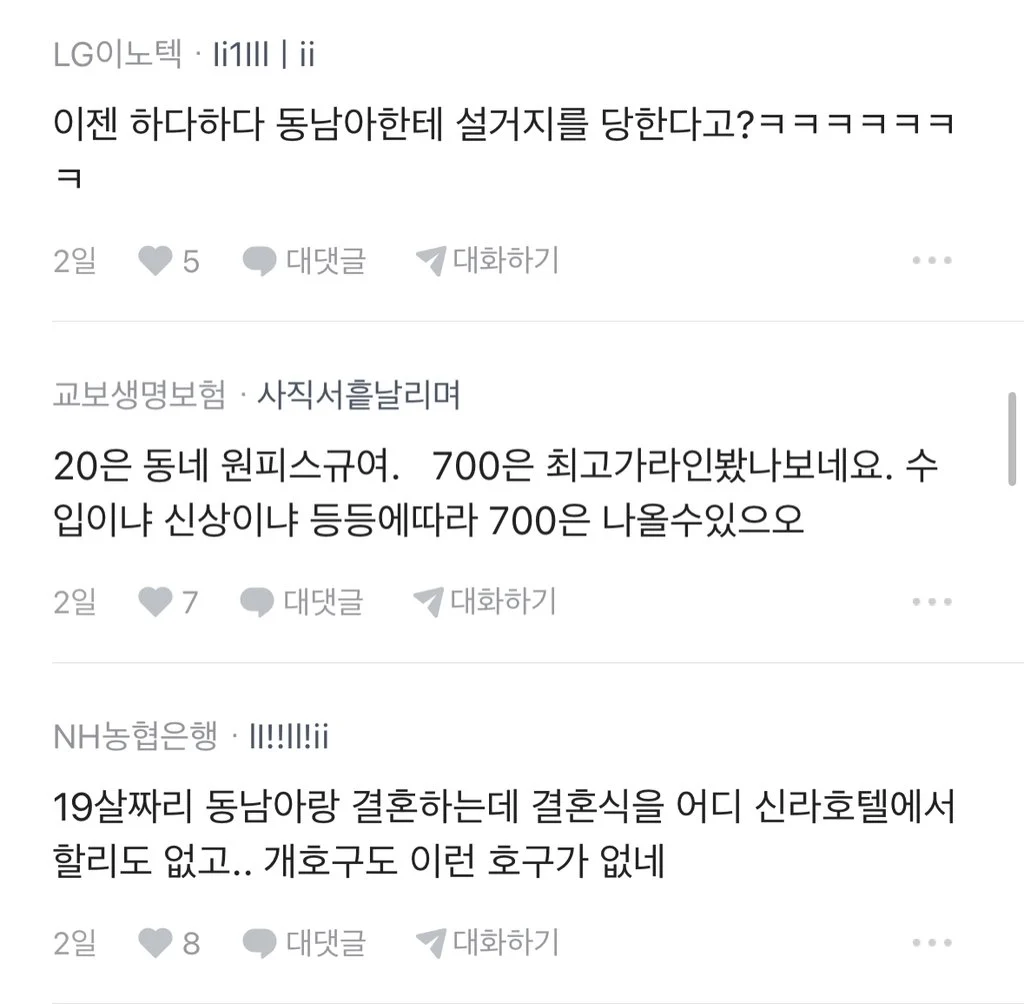
Task: Like the NH농협은행 user's comment
Action: pos(155,943)
